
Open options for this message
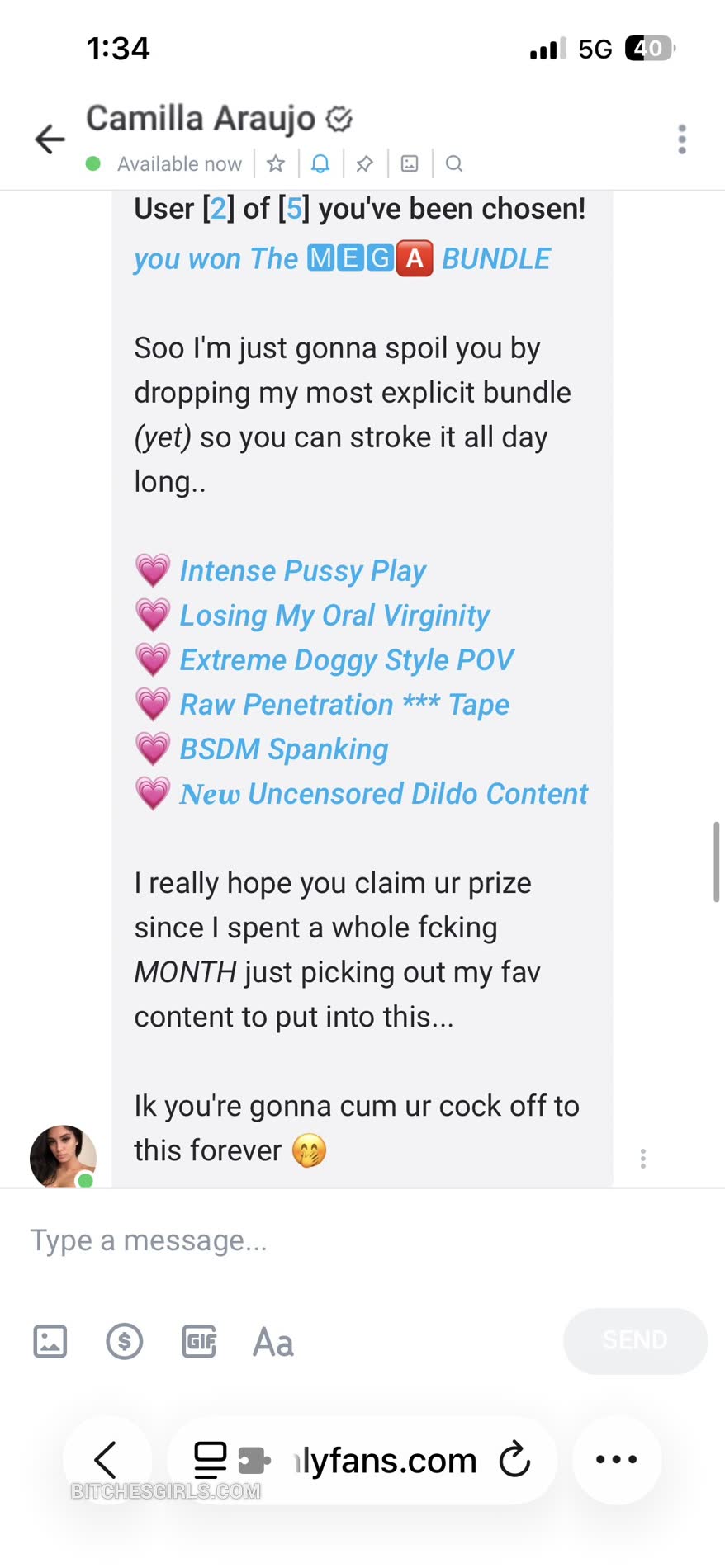642,1159
